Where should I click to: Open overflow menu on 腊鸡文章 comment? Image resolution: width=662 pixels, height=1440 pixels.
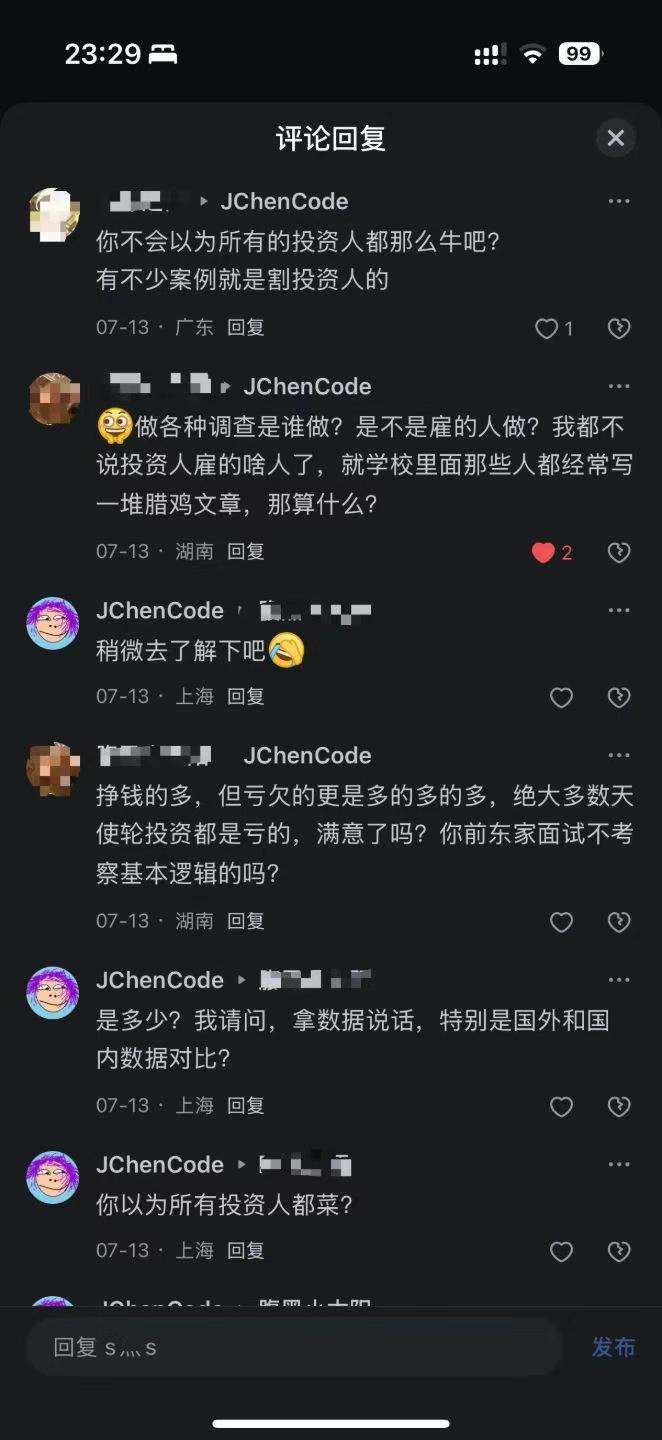click(619, 386)
